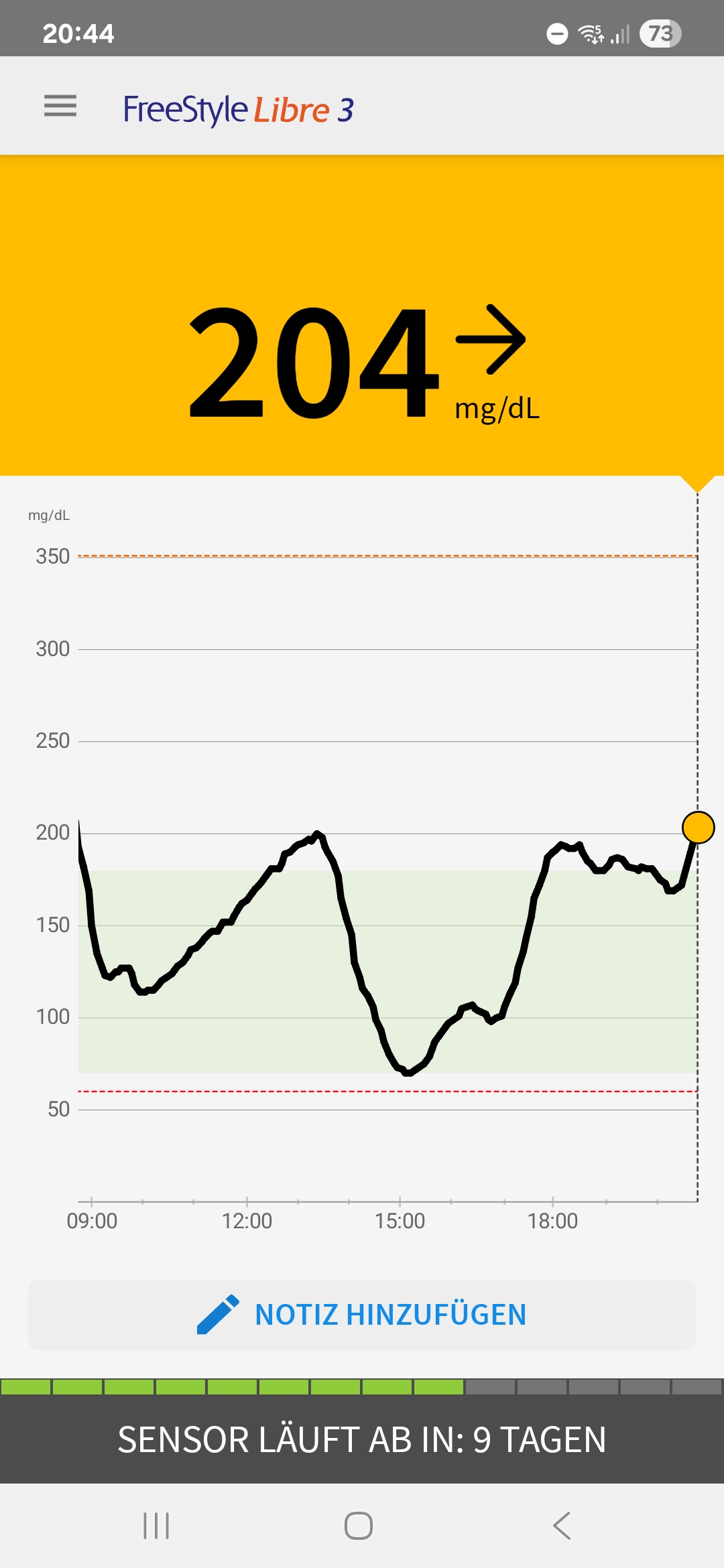Tap the Notiz hinzufügen button
The image size is (724, 1568).
362,1315
